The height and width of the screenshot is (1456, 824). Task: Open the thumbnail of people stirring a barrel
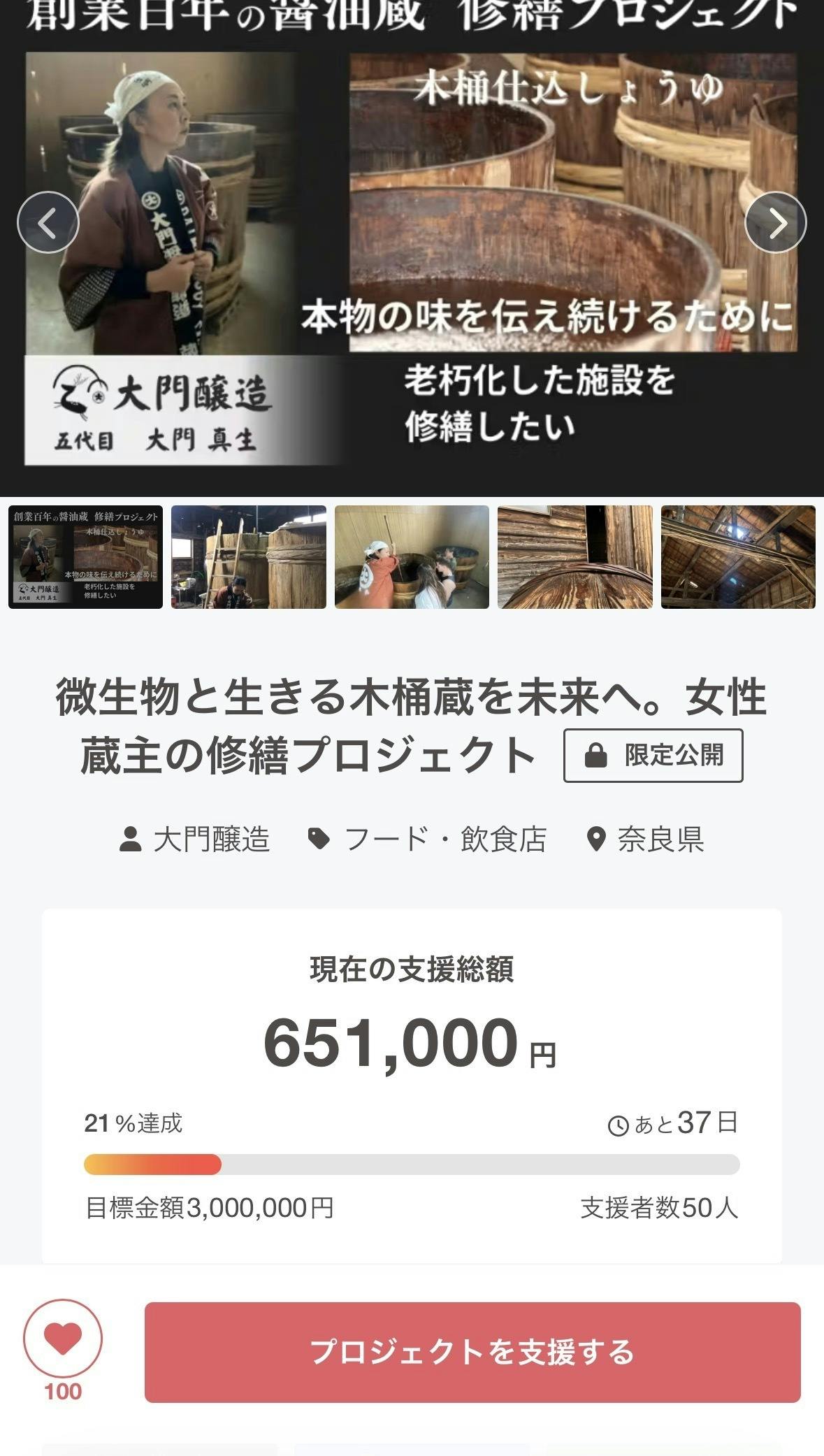click(412, 557)
